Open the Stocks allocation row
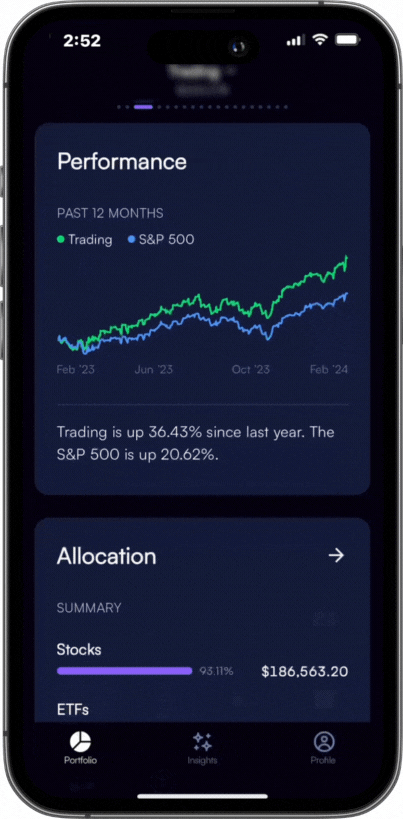The width and height of the screenshot is (403, 819). click(x=202, y=661)
